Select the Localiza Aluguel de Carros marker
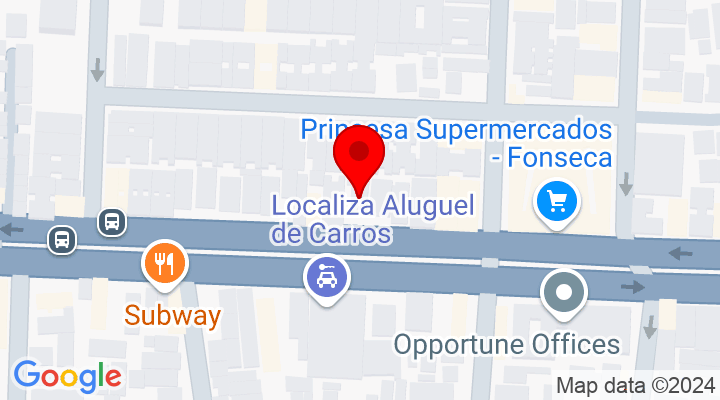 (x=327, y=275)
